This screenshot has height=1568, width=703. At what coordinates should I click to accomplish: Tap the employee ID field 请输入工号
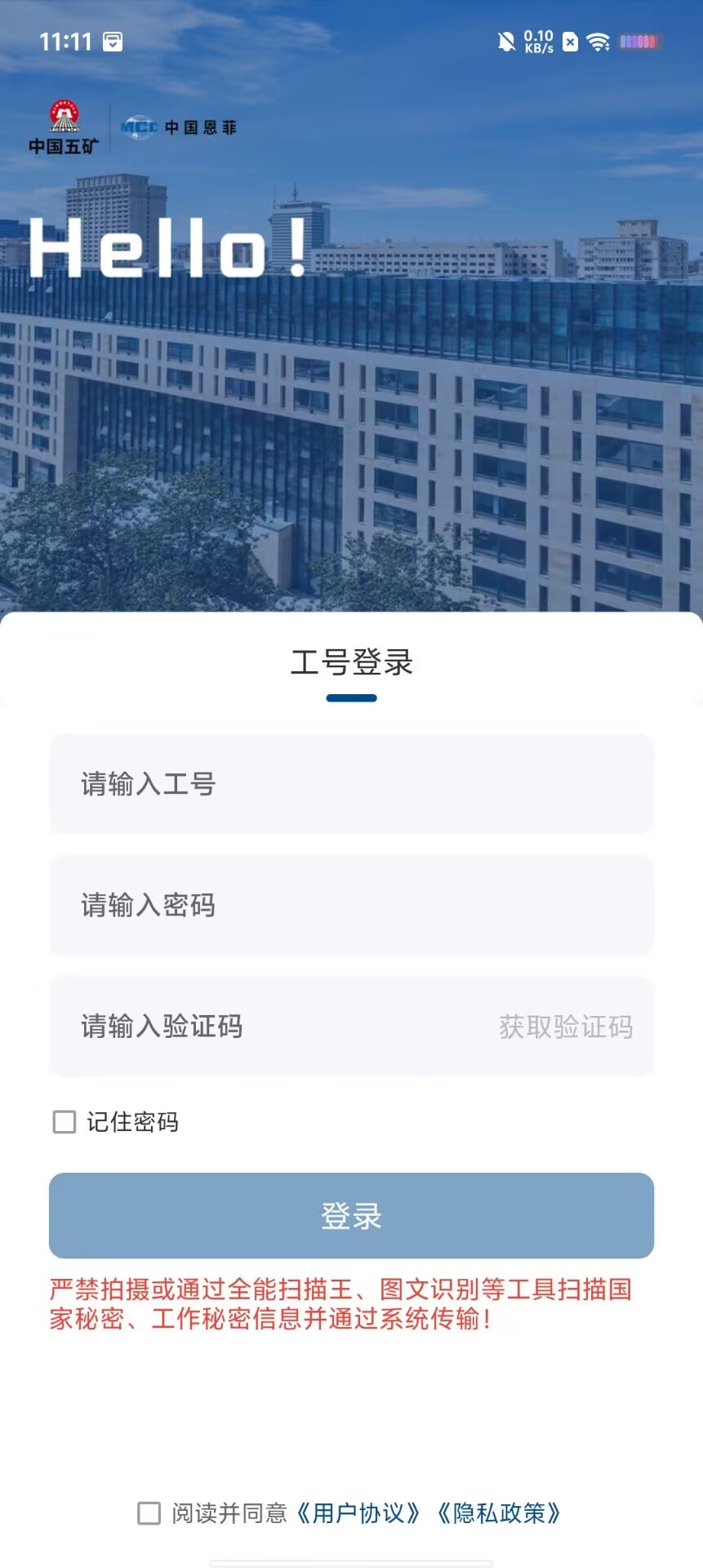(351, 784)
